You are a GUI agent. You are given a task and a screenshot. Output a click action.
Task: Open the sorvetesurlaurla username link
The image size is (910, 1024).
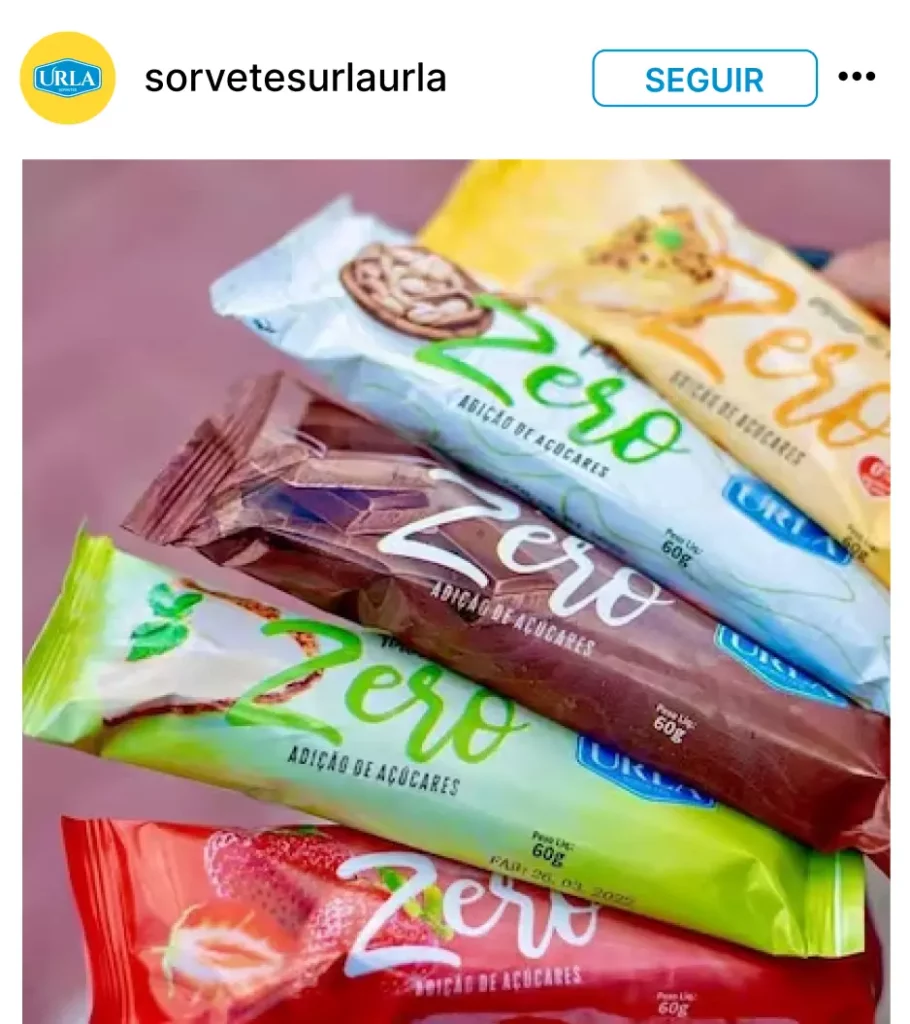coord(295,78)
